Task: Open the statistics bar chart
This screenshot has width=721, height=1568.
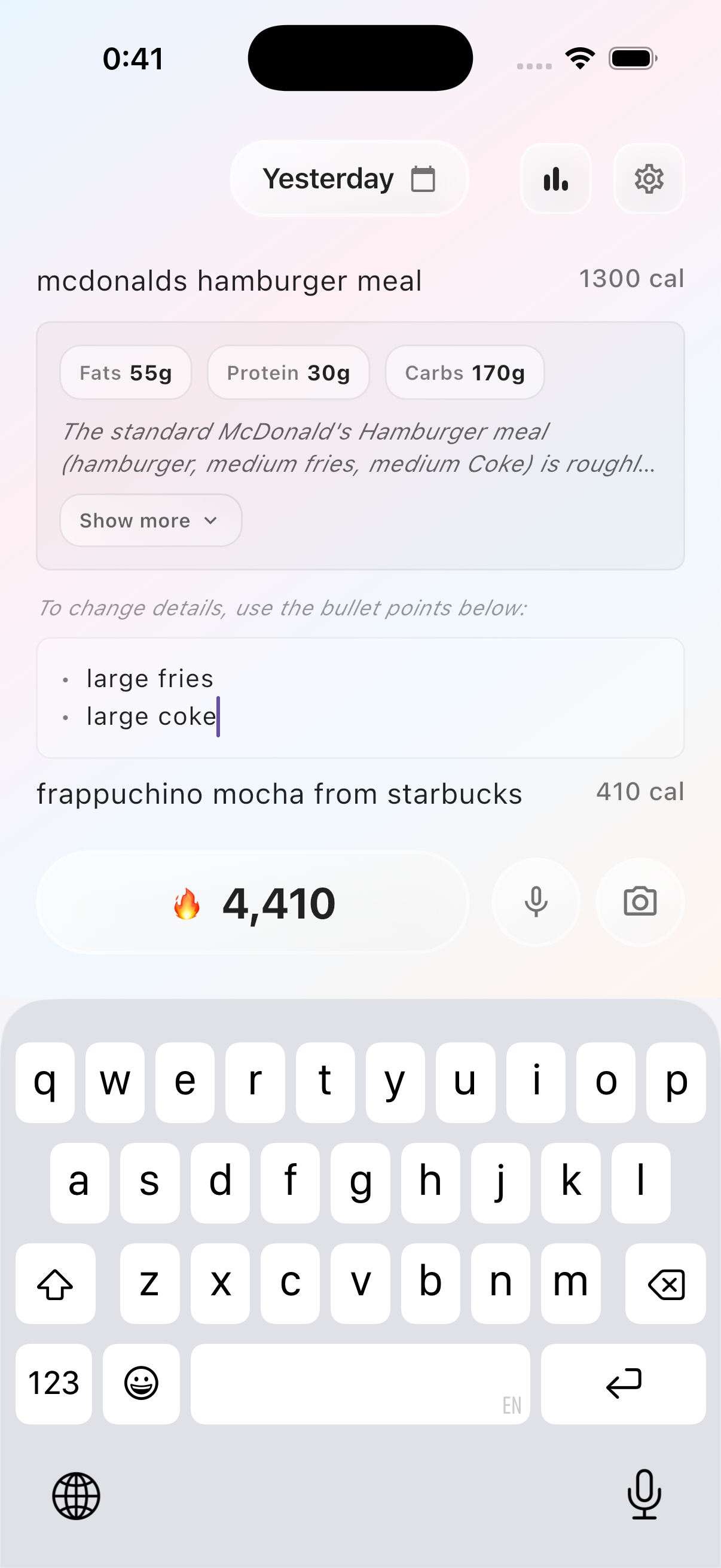Action: [x=555, y=179]
